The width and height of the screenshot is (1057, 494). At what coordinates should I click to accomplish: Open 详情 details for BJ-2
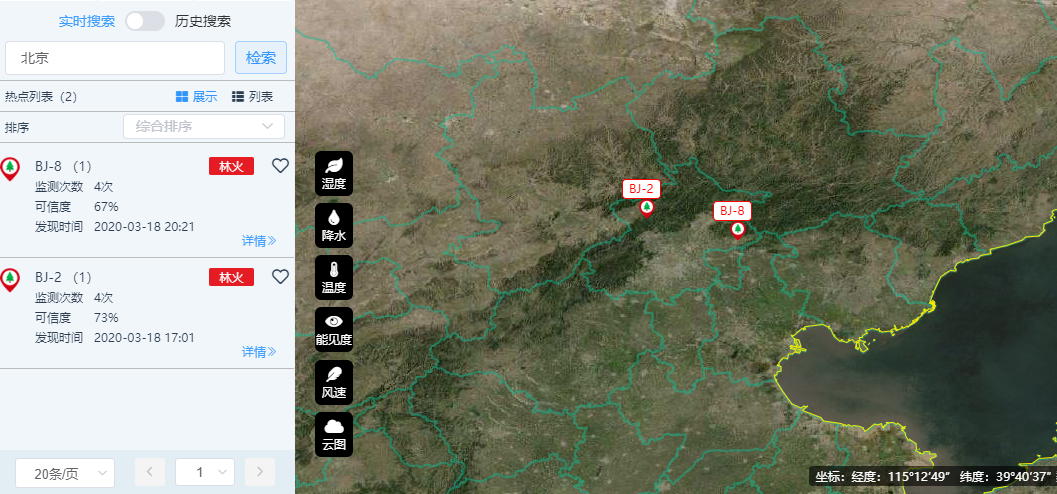(x=258, y=352)
